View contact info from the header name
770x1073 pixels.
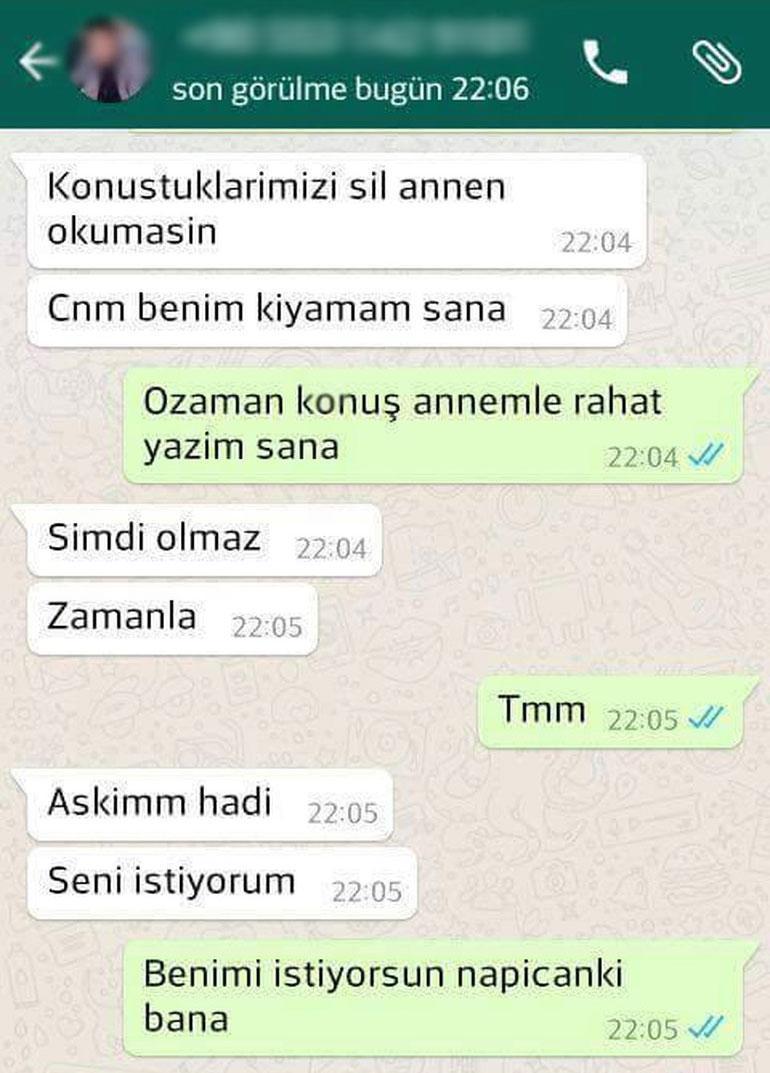coord(350,40)
